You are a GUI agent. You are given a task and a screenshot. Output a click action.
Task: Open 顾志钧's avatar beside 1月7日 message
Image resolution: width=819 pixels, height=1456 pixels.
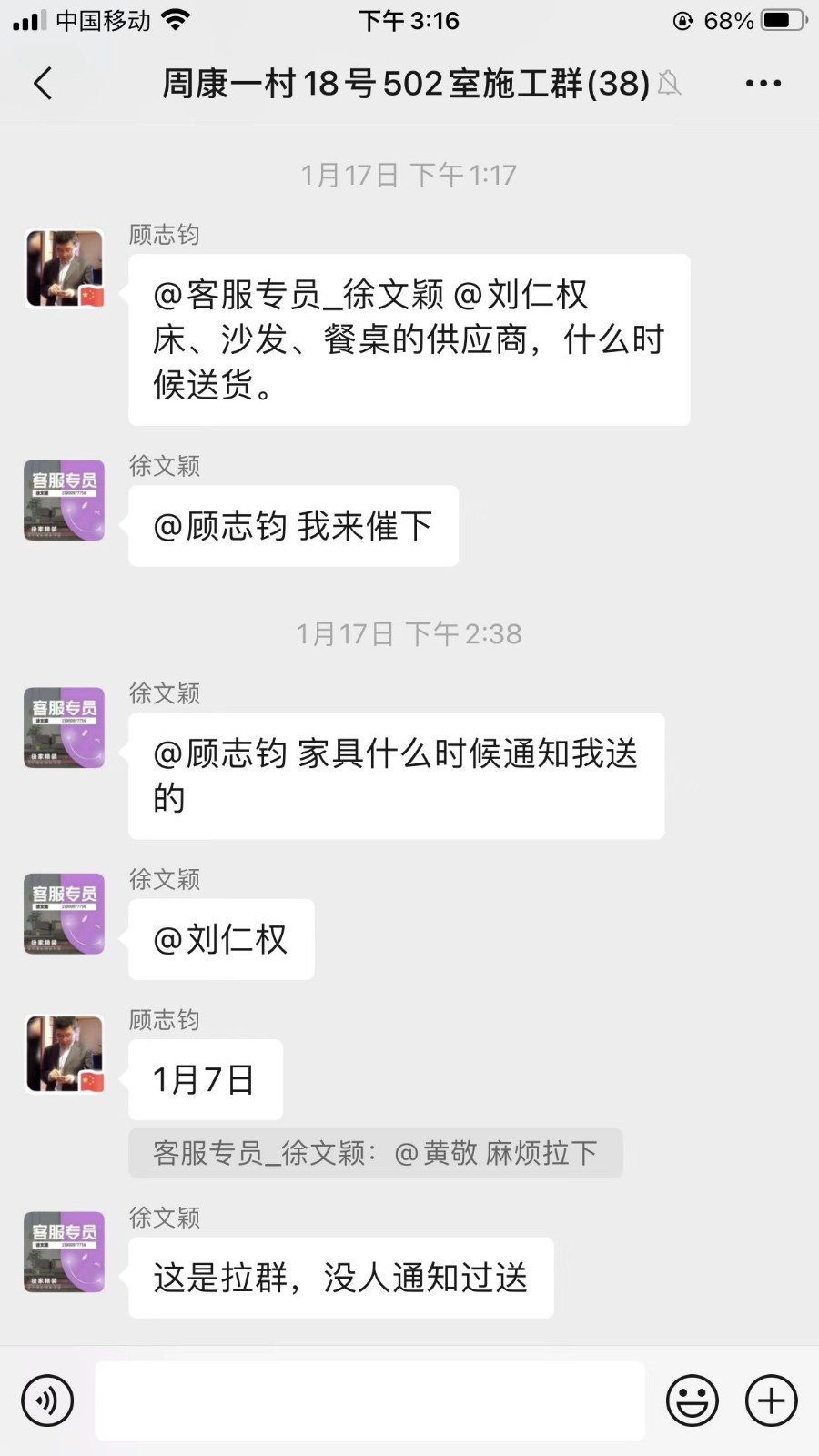click(65, 1055)
